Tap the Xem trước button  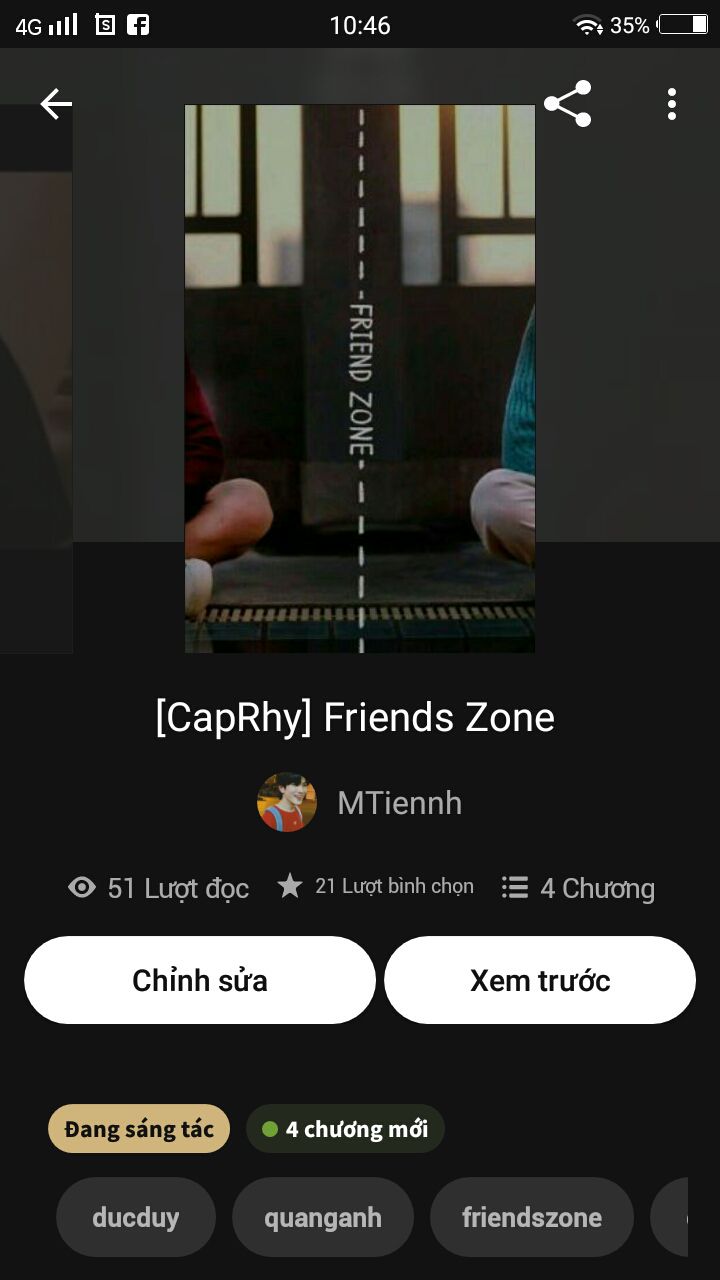540,980
